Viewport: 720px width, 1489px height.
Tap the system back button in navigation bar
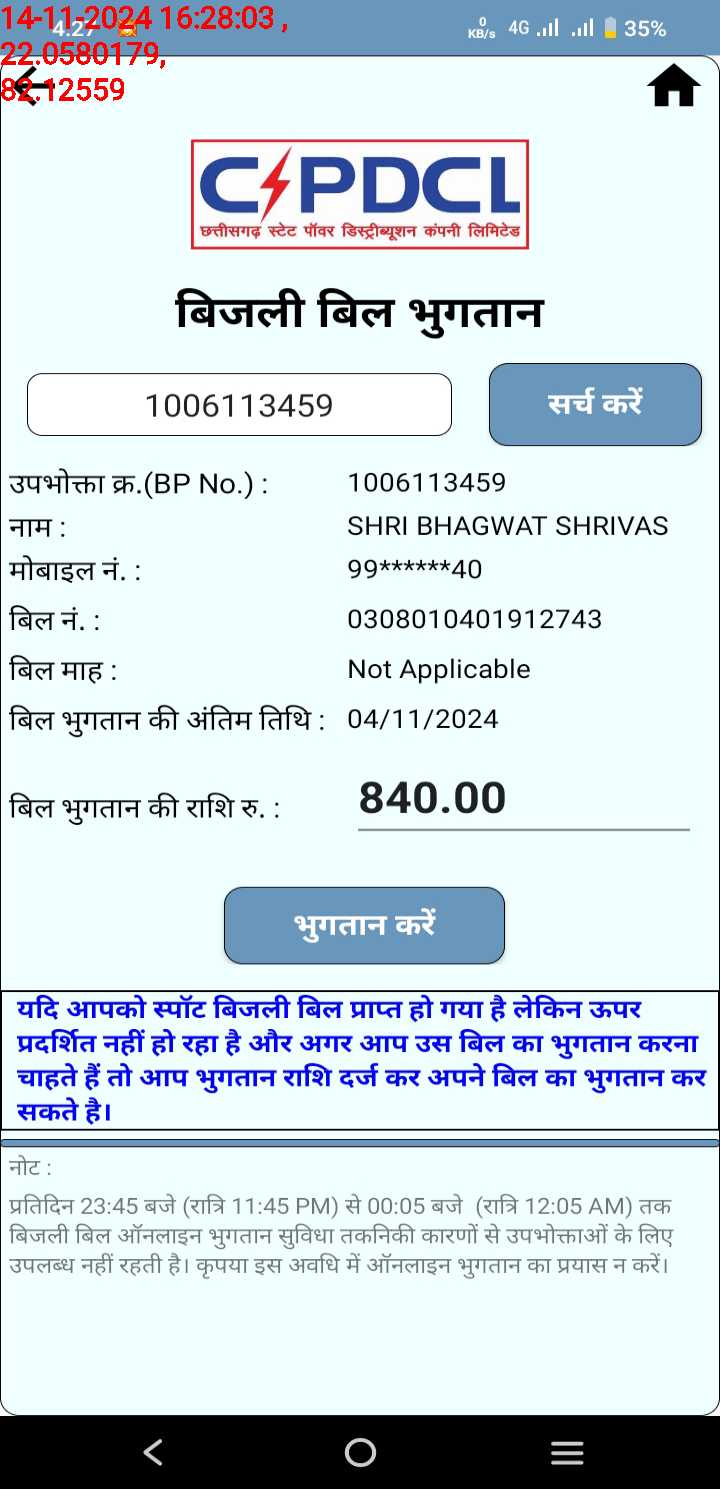pyautogui.click(x=153, y=1452)
